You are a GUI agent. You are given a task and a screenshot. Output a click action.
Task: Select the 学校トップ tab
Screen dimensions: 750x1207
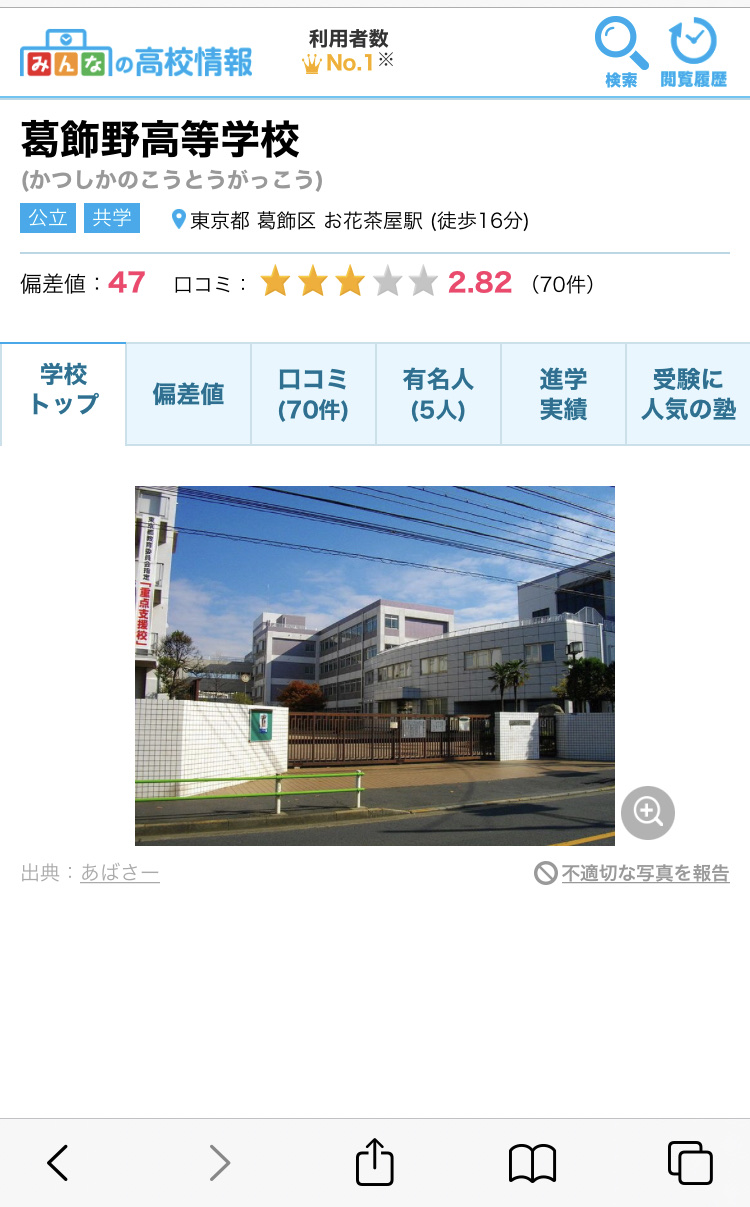63,393
